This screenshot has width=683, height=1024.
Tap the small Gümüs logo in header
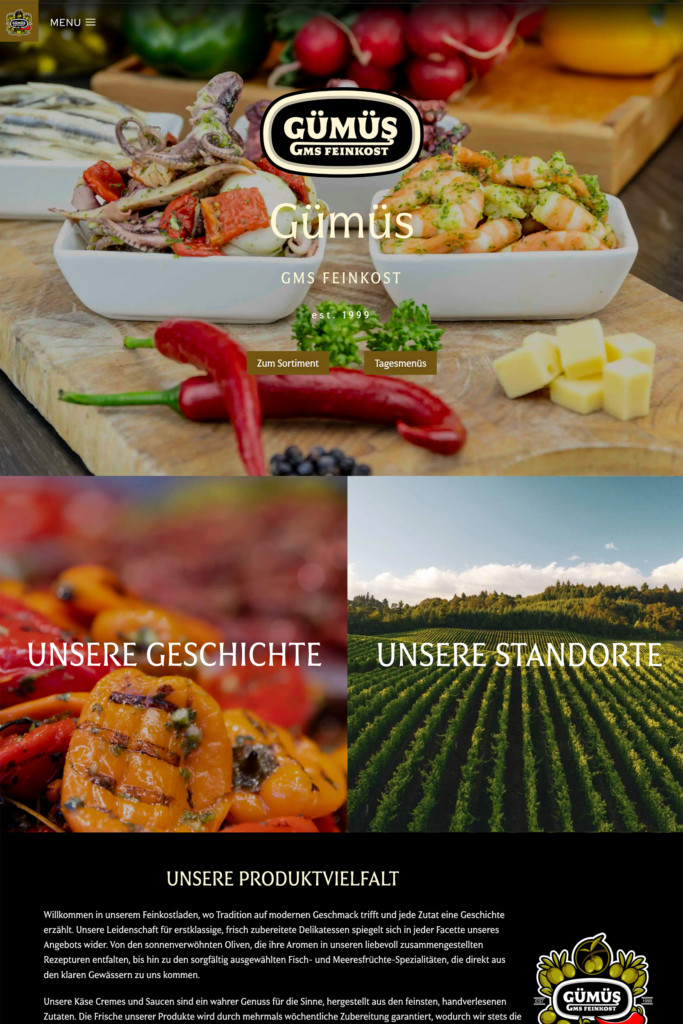[x=19, y=21]
